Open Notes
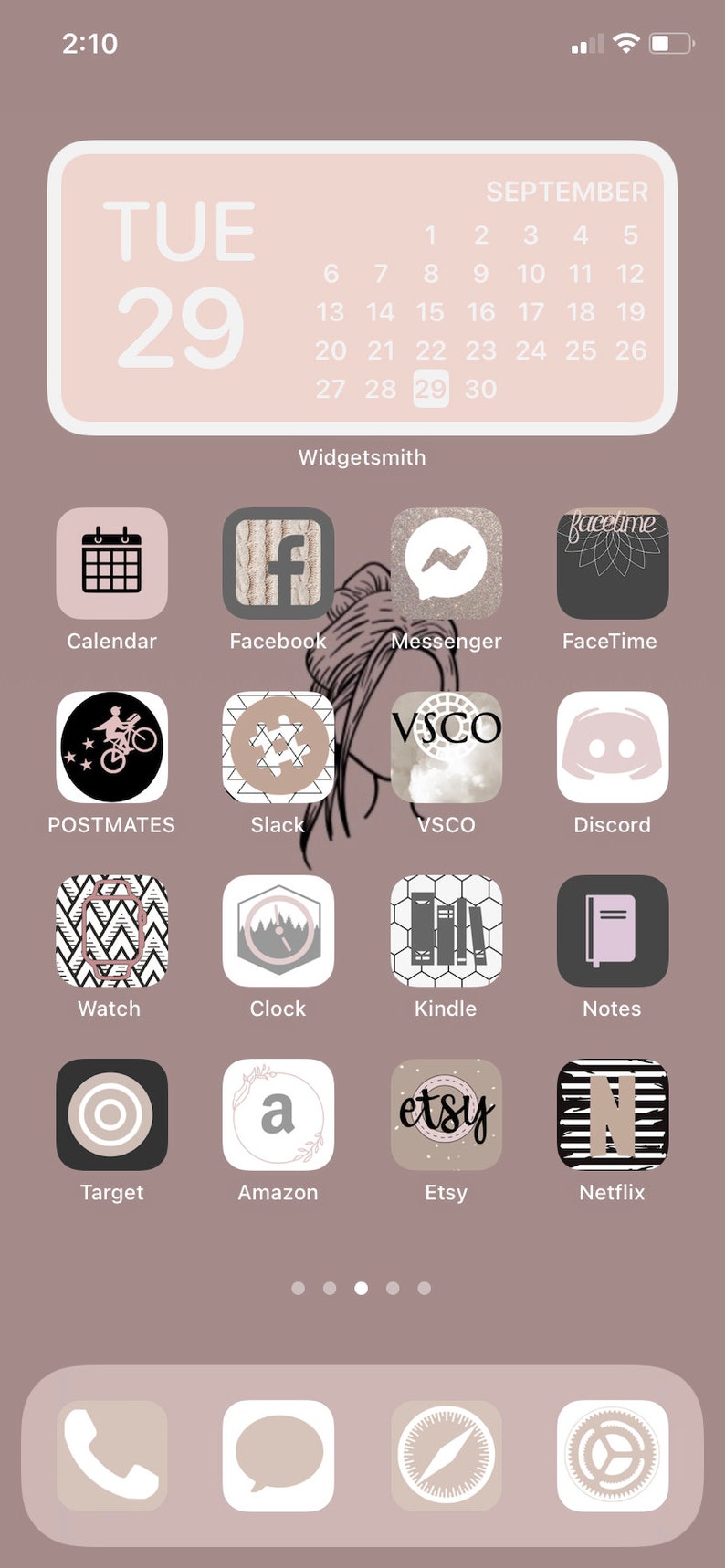This screenshot has height=1568, width=725. pyautogui.click(x=613, y=931)
